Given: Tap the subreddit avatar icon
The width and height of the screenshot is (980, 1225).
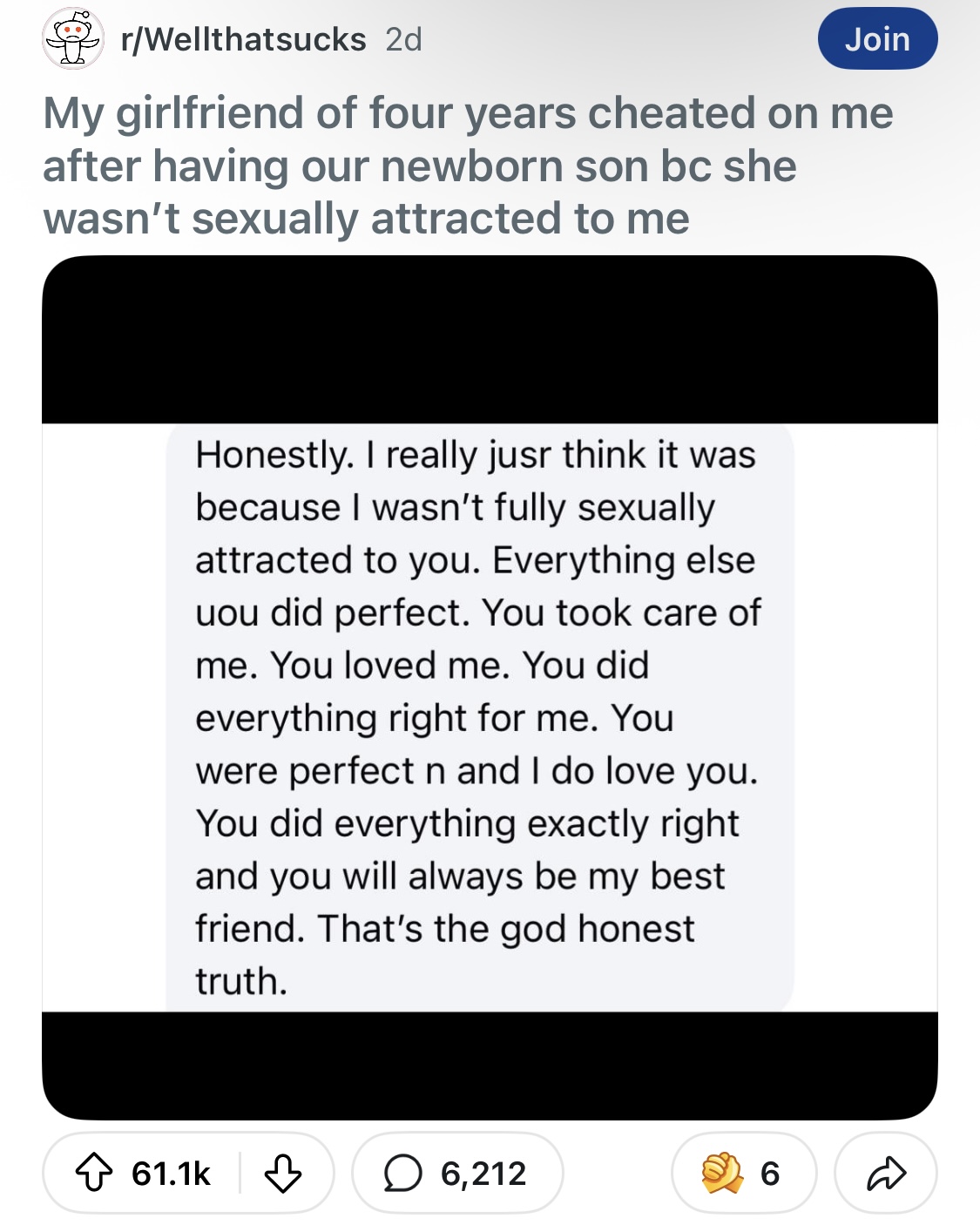Looking at the screenshot, I should (x=72, y=39).
